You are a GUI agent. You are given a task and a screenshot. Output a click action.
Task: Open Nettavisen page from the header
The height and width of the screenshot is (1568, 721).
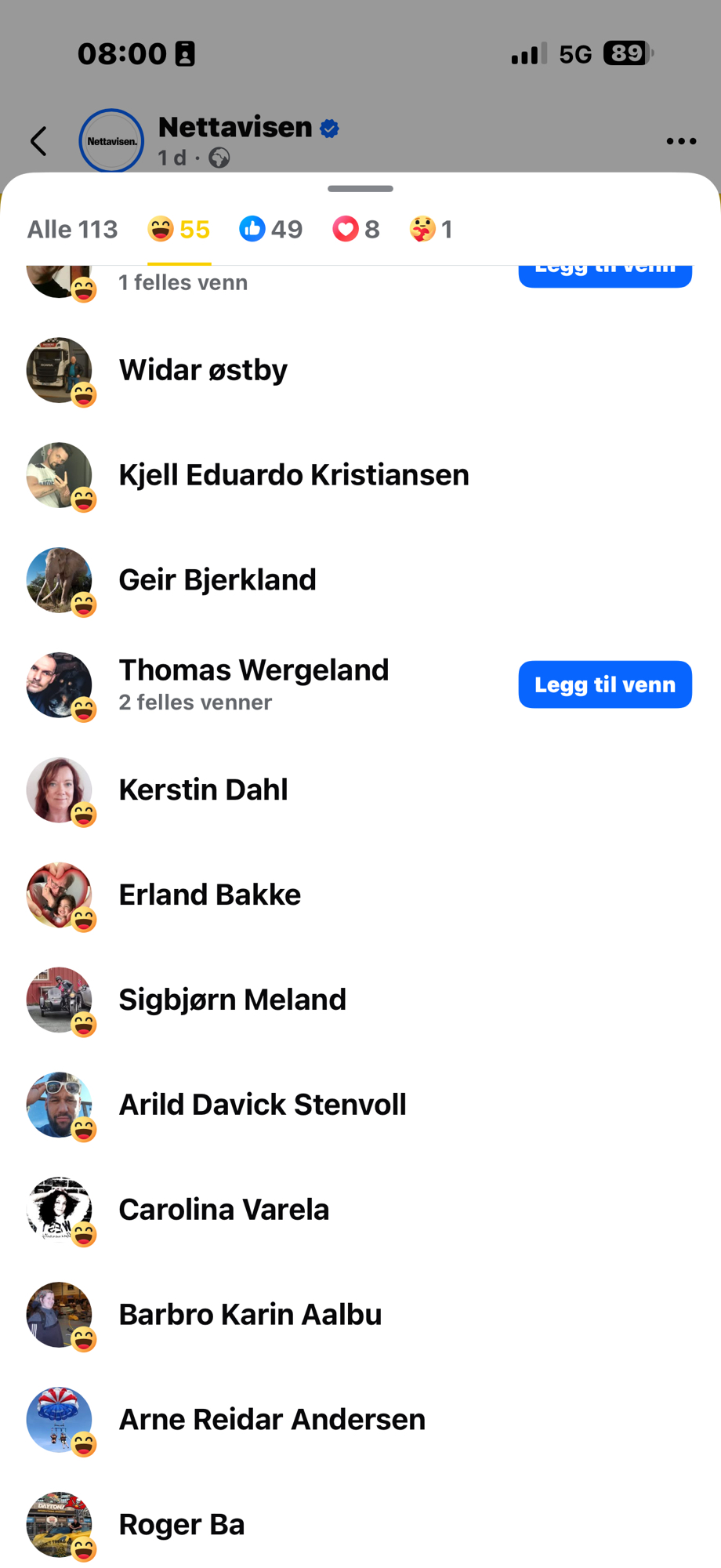pyautogui.click(x=234, y=127)
